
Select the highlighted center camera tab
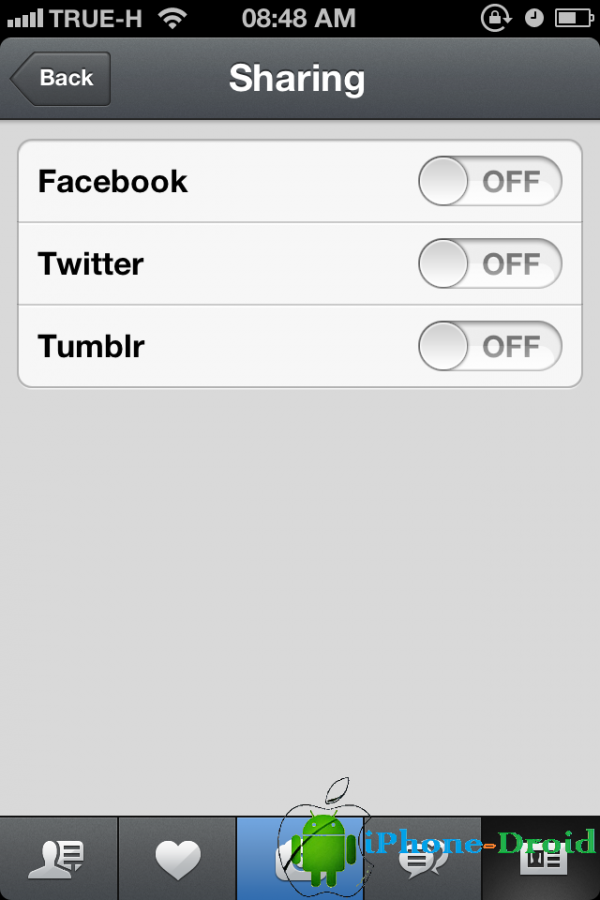point(299,858)
